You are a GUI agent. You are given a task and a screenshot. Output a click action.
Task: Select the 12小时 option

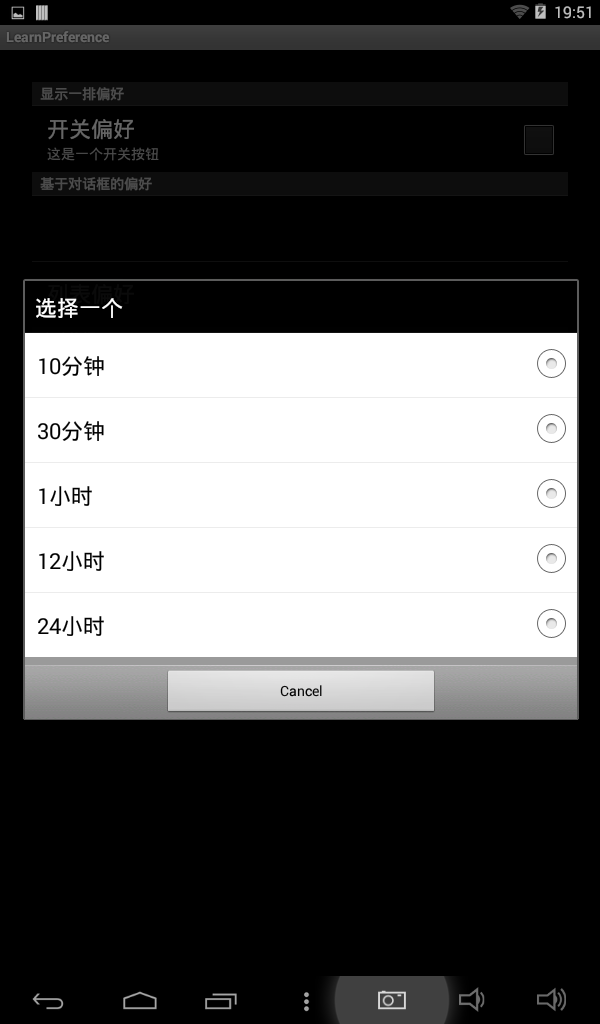coord(300,560)
